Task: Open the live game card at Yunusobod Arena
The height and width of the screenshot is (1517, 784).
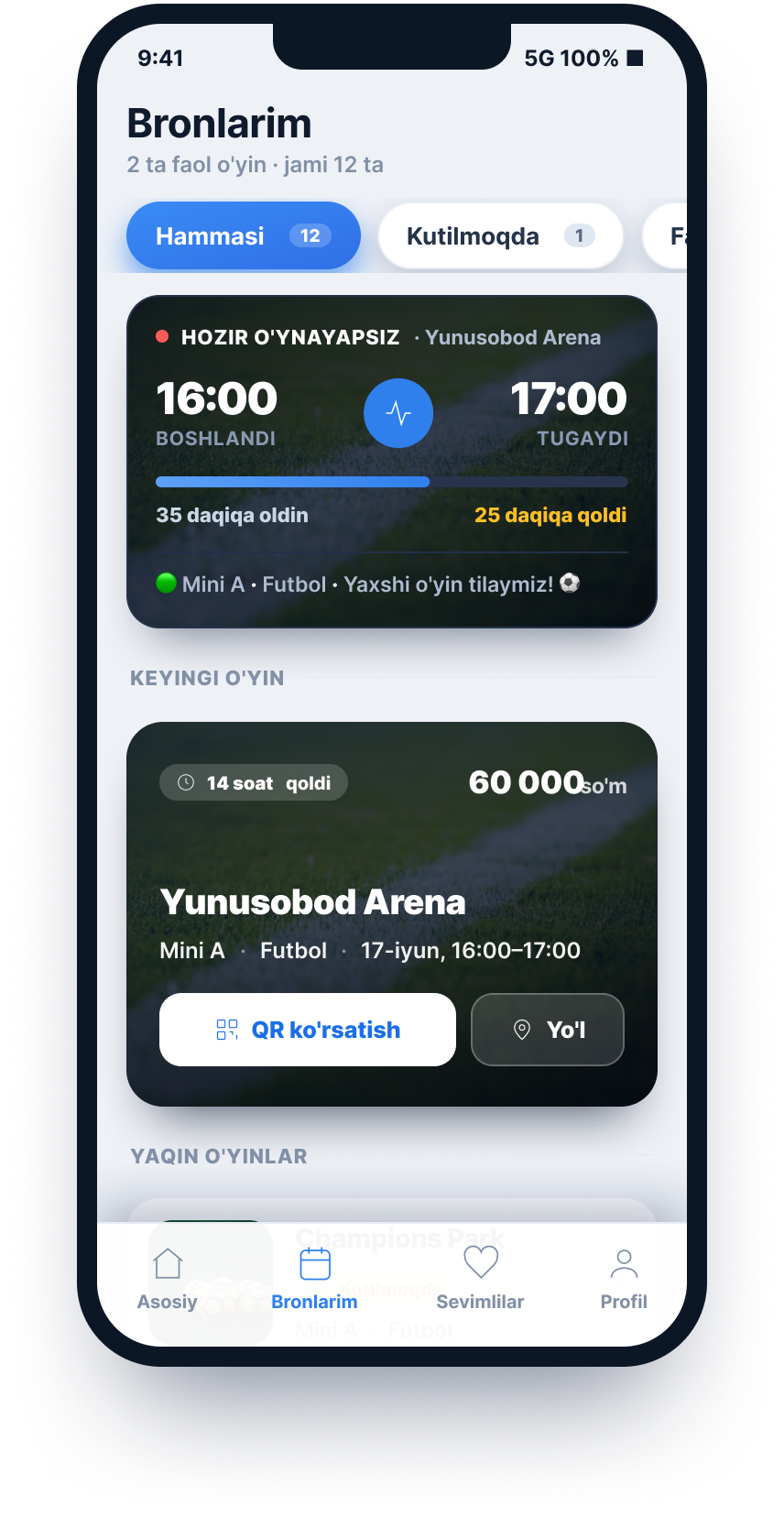Action: (392, 462)
